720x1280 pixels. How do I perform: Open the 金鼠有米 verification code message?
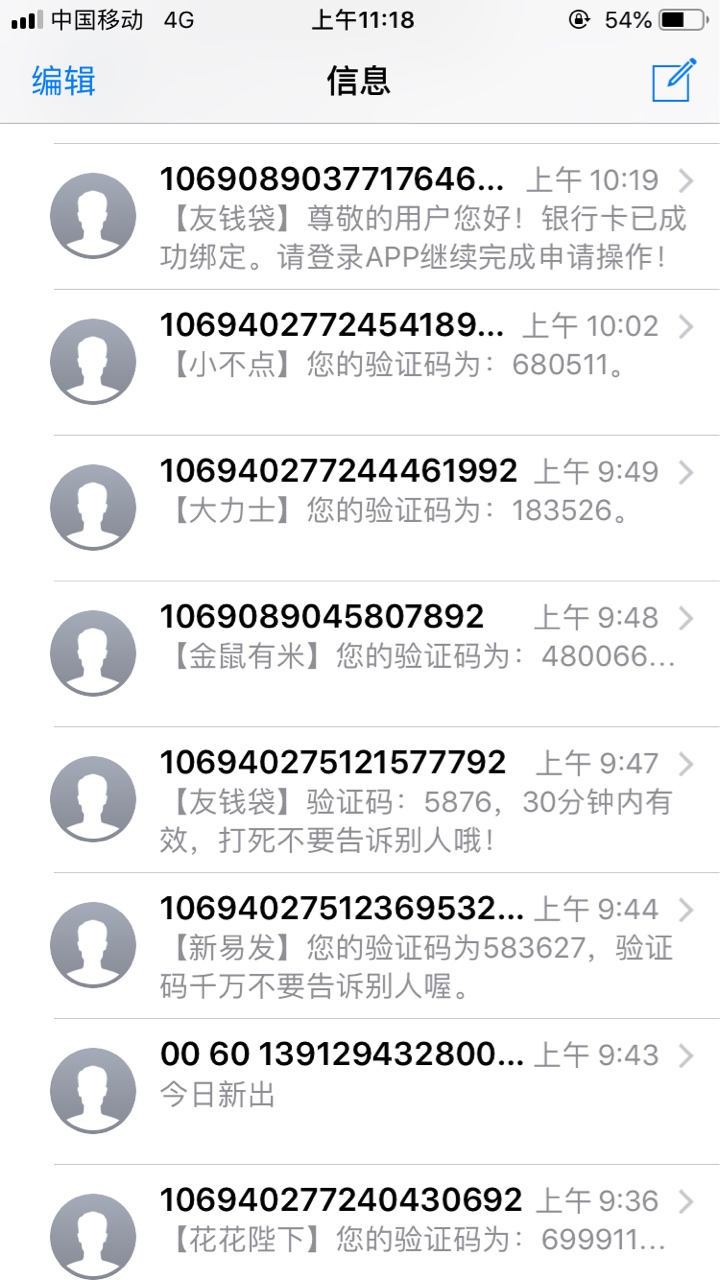[x=360, y=655]
